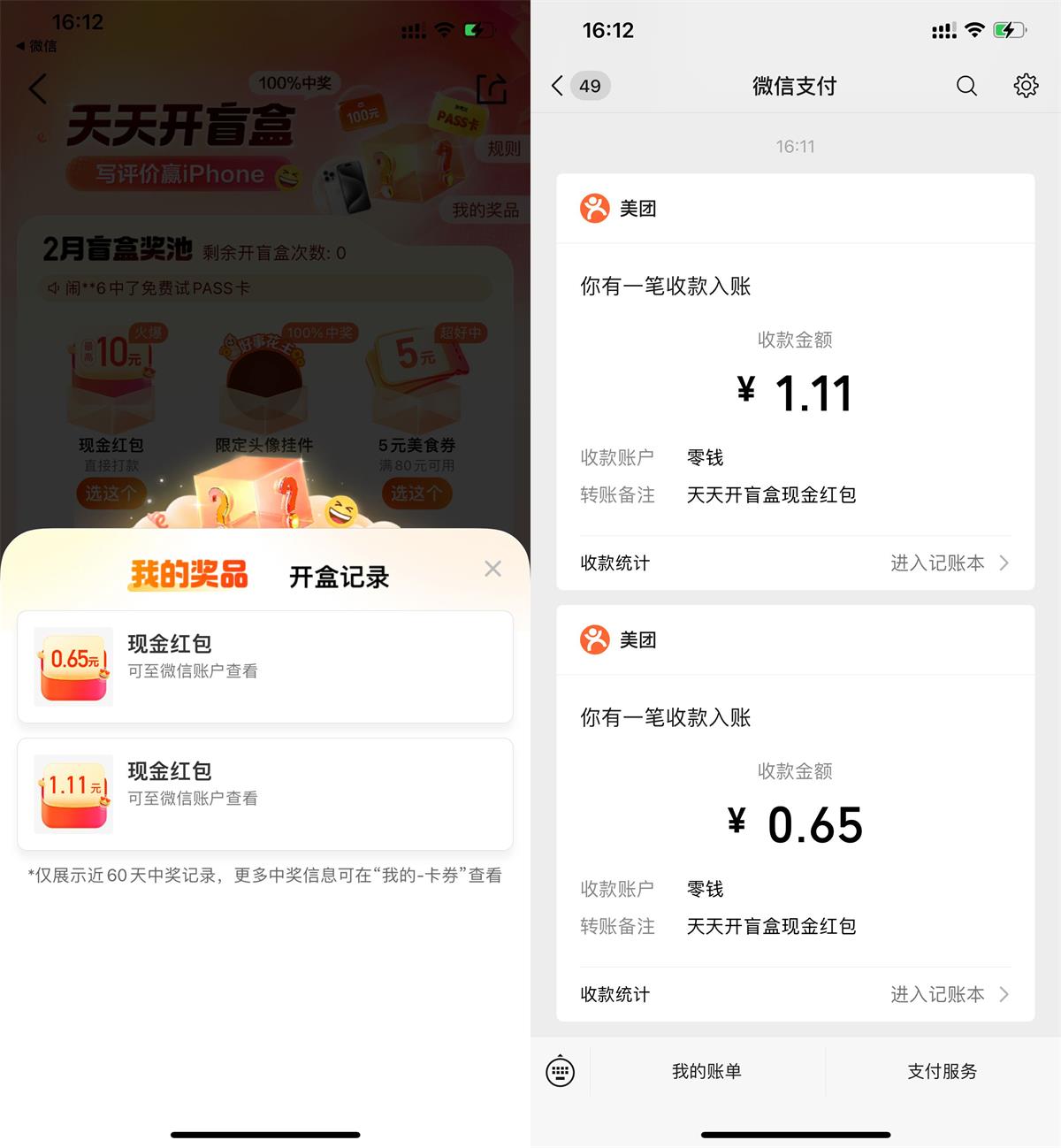This screenshot has width=1061, height=1148.
Task: Tap the Meituan logo in the ¥0.65 message
Action: (596, 639)
